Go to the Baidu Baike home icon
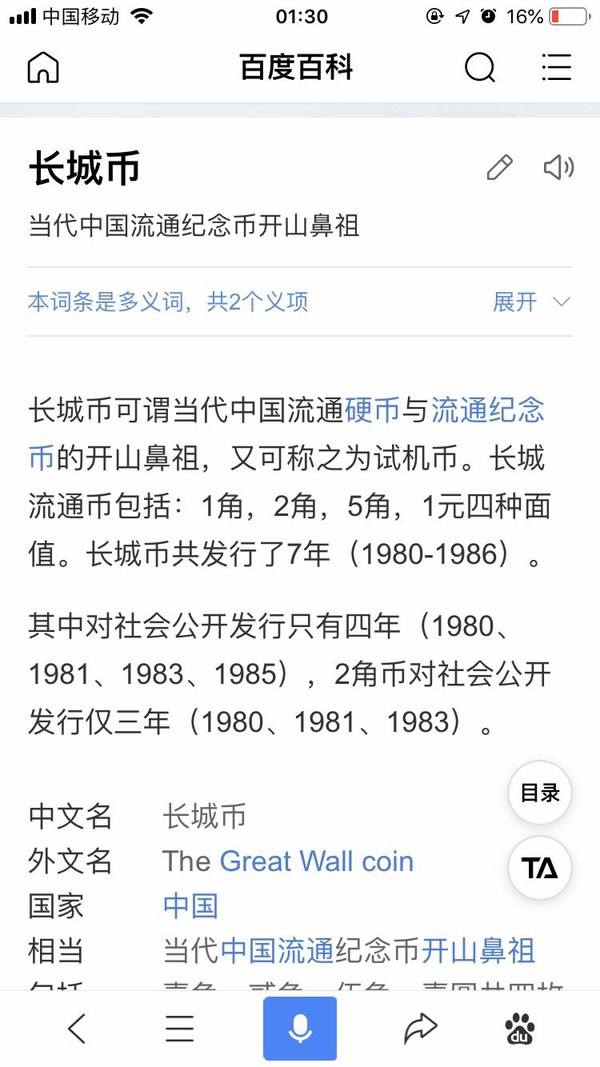 [43, 67]
